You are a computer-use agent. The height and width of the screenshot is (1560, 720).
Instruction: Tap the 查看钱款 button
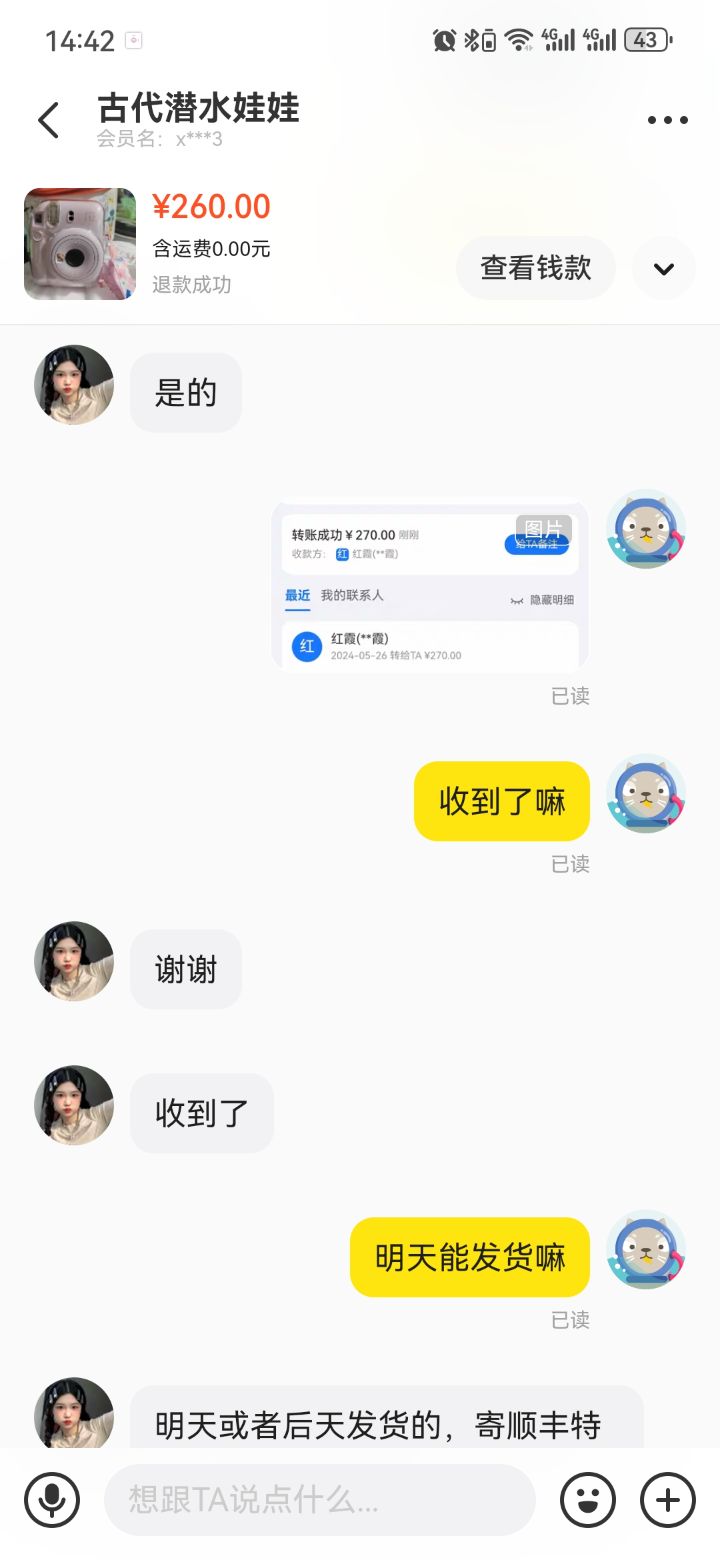pyautogui.click(x=536, y=268)
